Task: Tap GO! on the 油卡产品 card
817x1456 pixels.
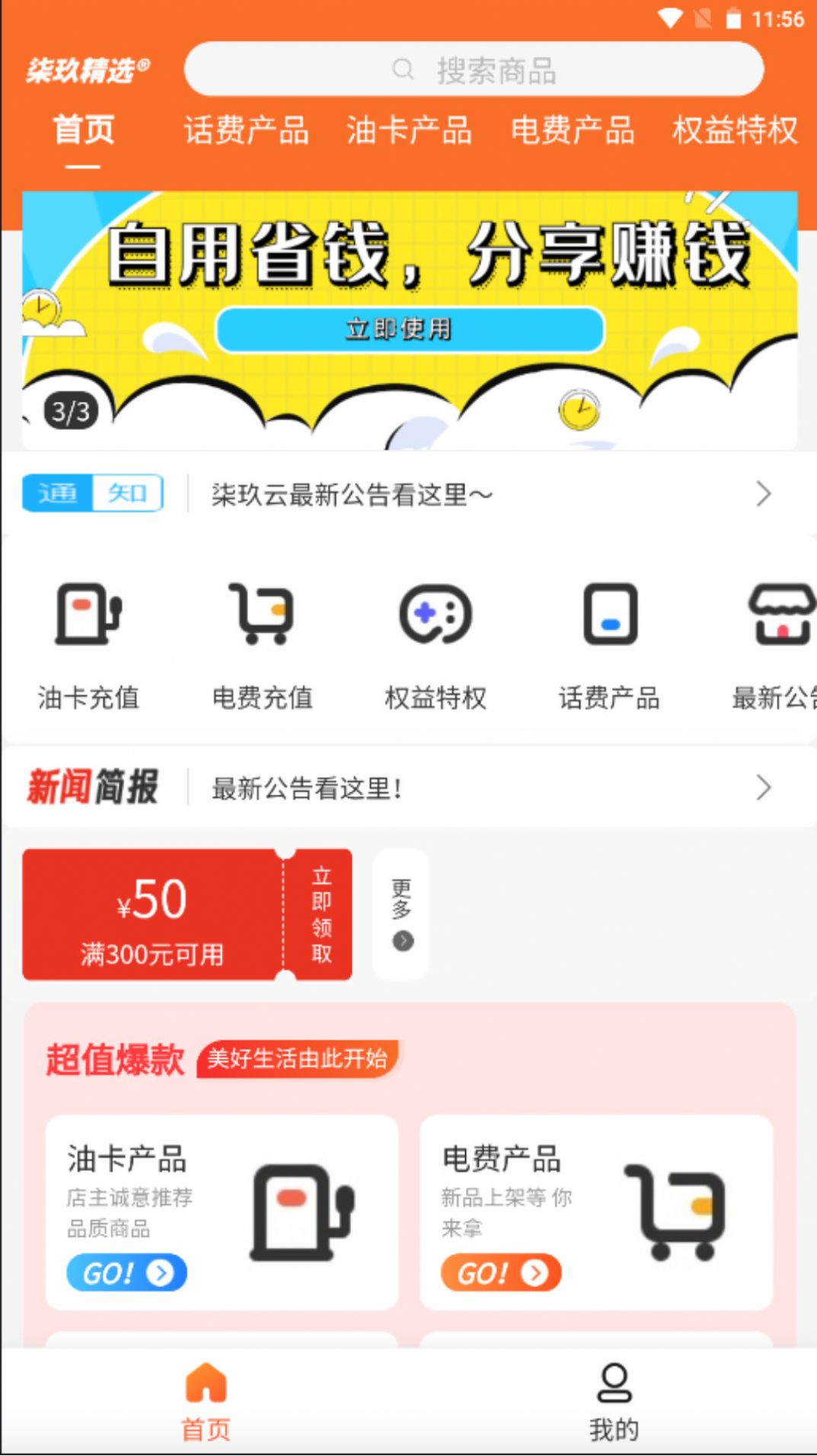Action: 126,1273
